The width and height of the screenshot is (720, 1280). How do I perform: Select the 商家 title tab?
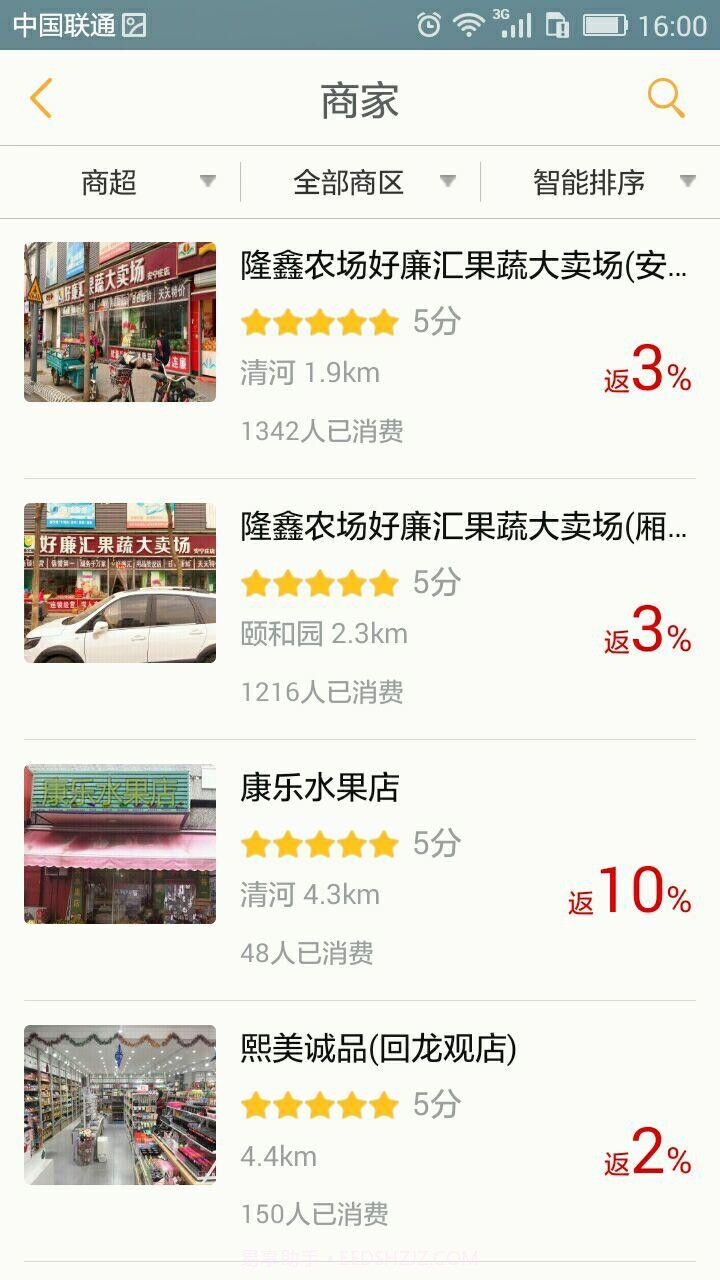[x=360, y=99]
